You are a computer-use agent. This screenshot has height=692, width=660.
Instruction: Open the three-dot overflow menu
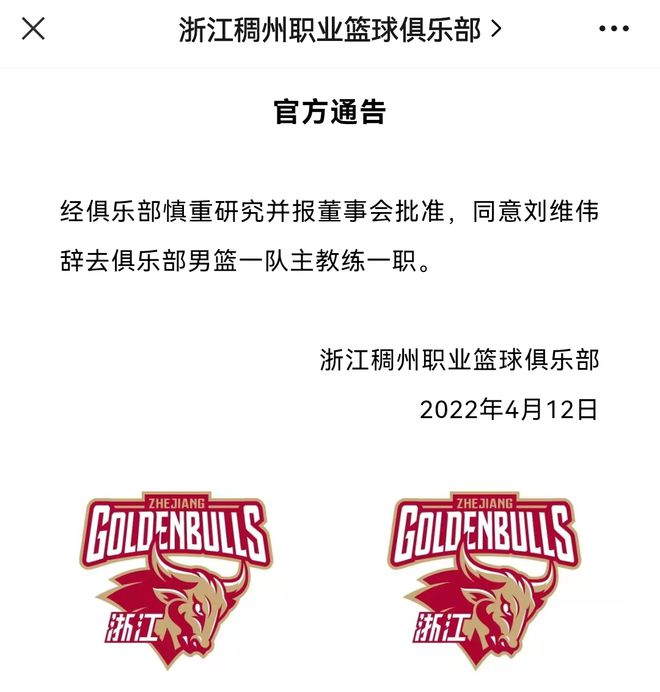pos(613,30)
